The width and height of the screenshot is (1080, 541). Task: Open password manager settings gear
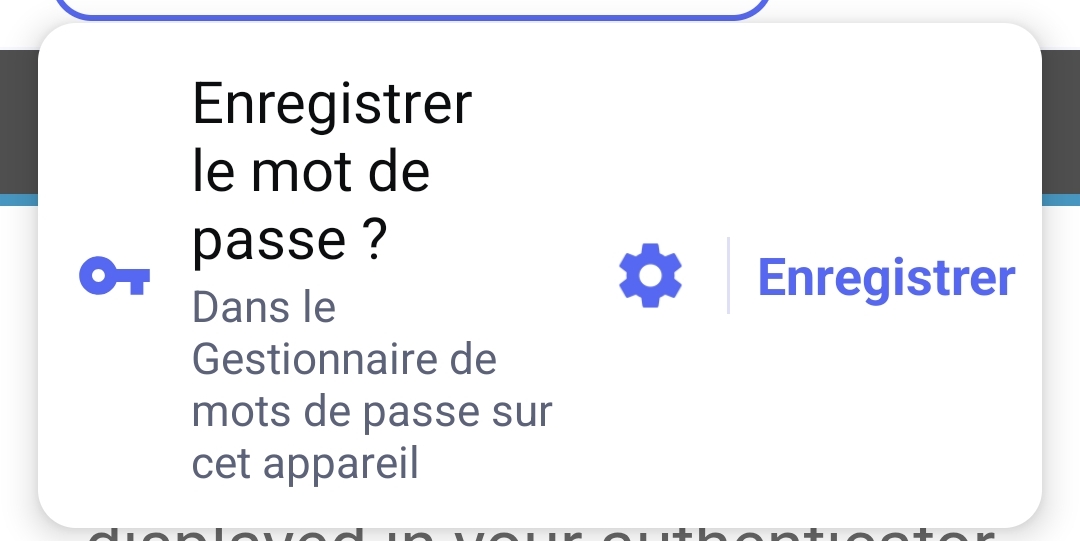click(x=650, y=276)
